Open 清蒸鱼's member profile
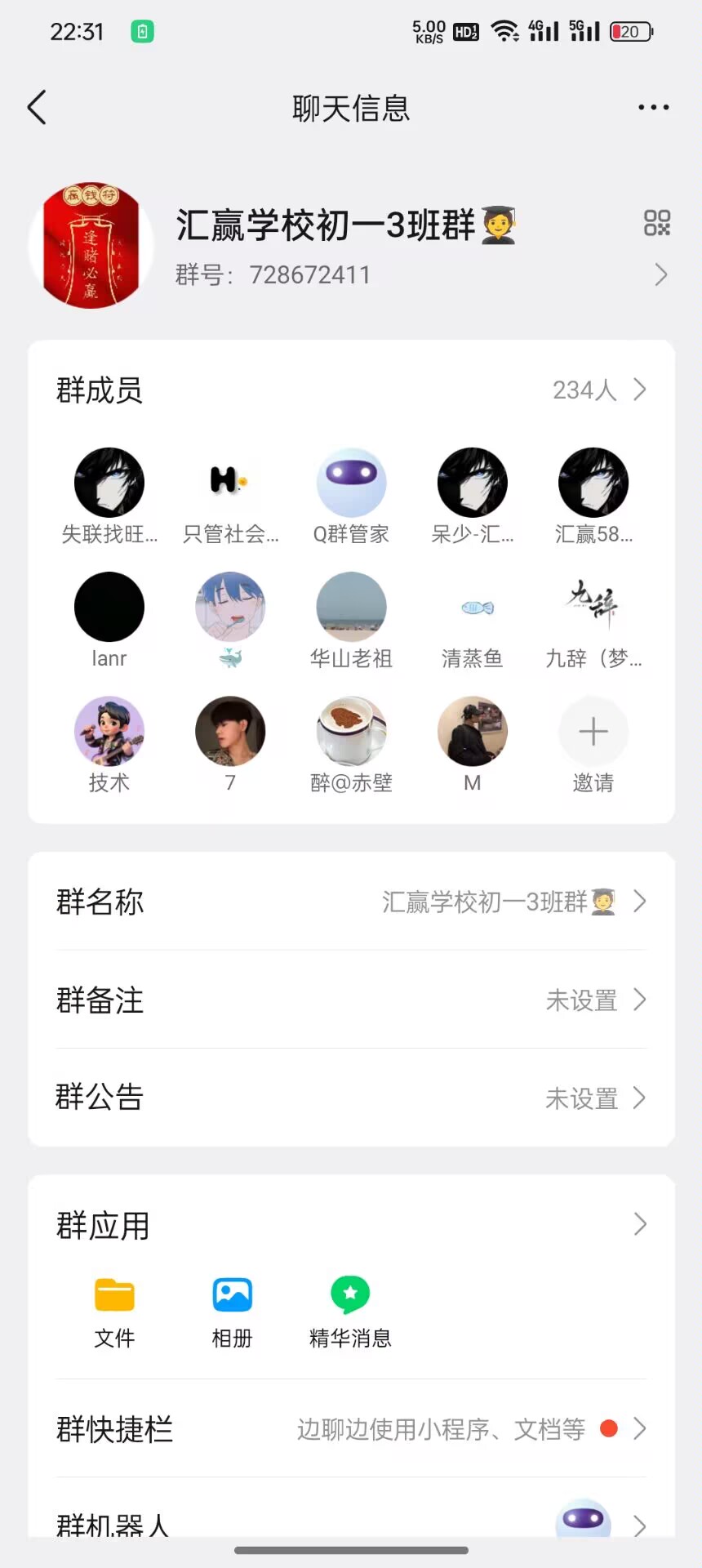The height and width of the screenshot is (1568, 702). pos(472,608)
